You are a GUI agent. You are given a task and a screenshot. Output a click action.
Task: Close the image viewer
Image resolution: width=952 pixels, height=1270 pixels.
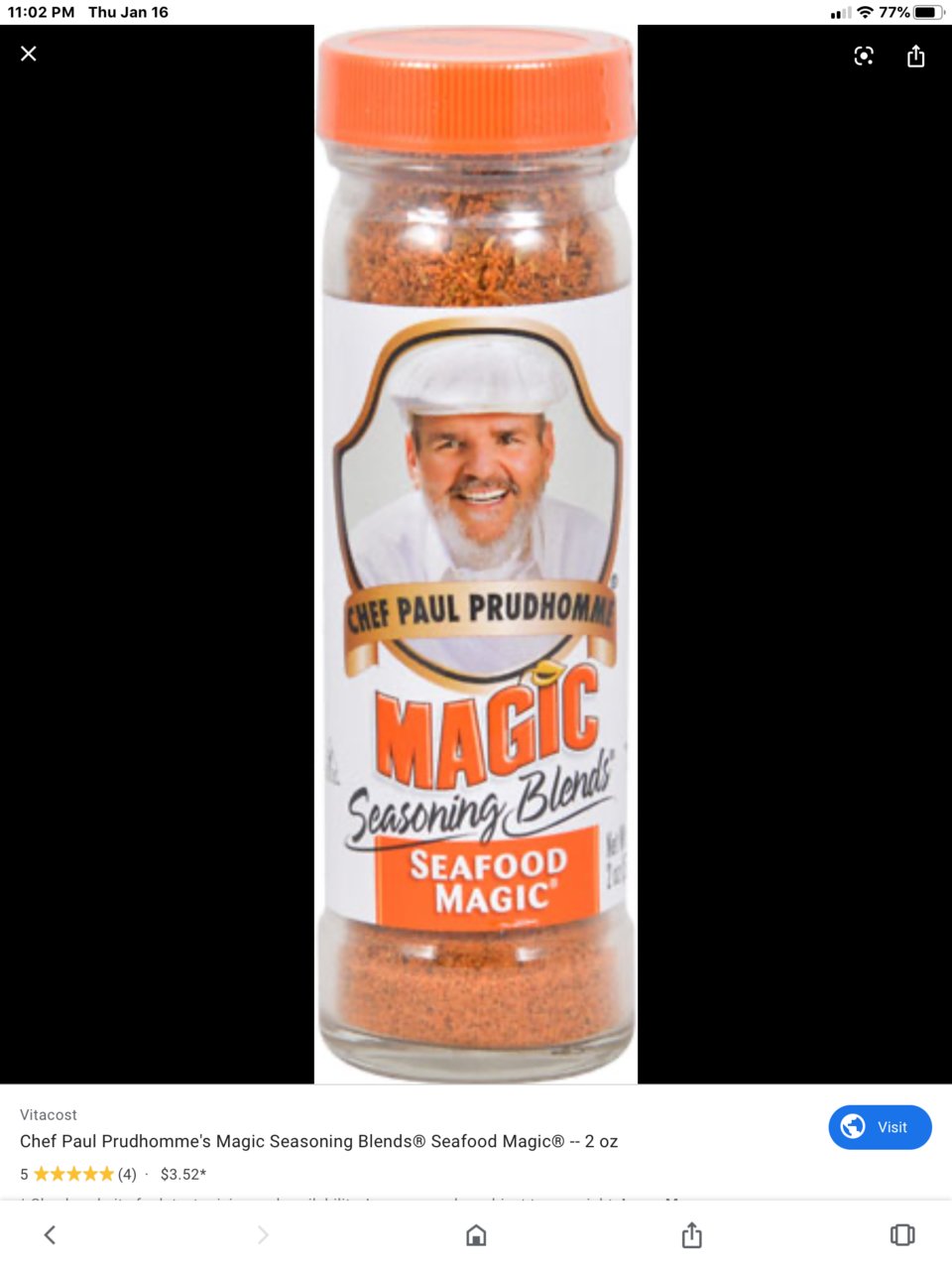(x=29, y=54)
